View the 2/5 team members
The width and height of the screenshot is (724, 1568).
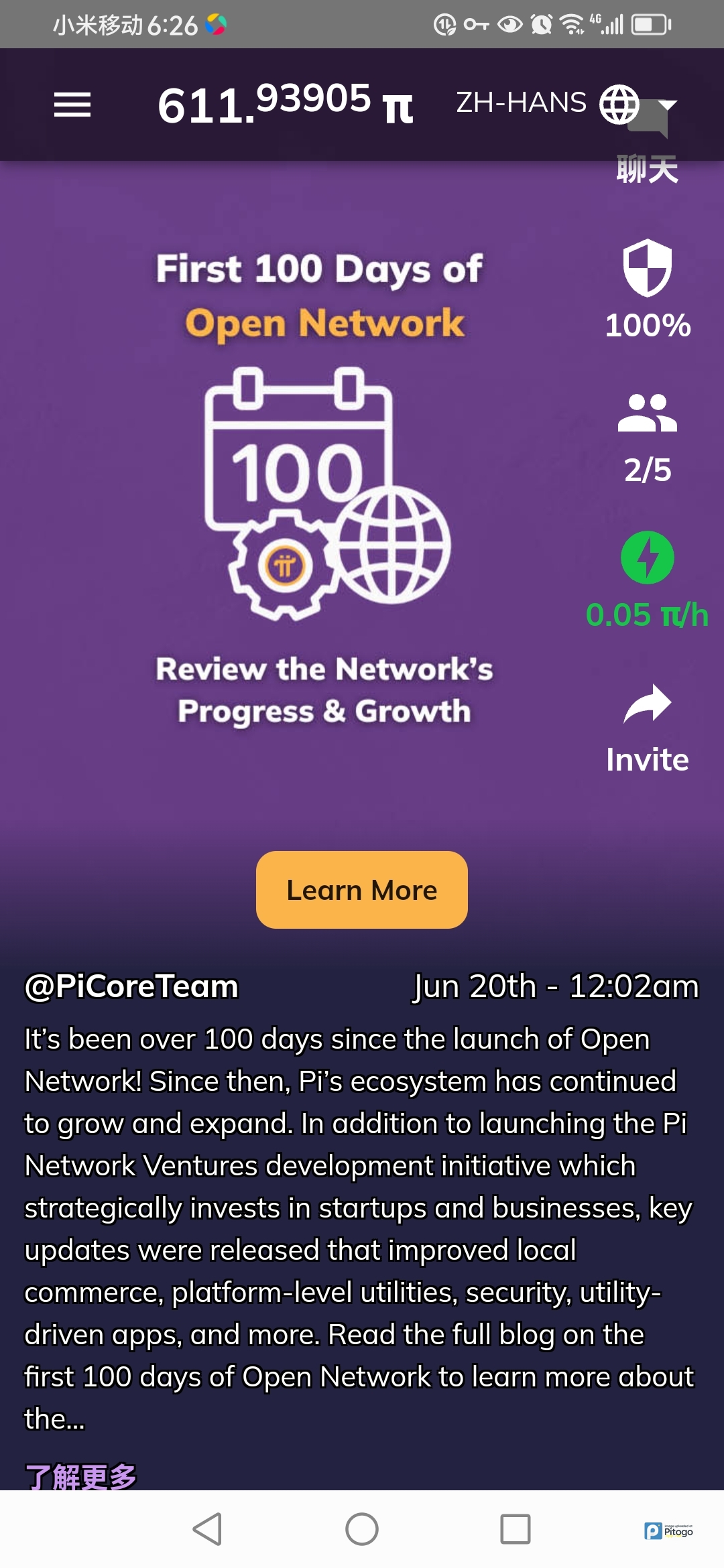(x=648, y=413)
